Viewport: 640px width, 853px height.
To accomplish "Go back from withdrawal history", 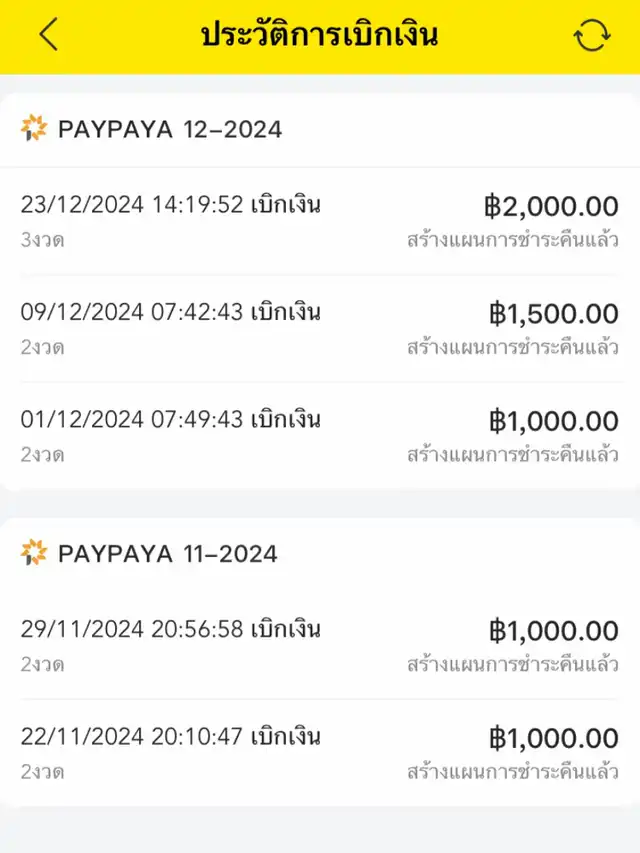I will [x=48, y=35].
